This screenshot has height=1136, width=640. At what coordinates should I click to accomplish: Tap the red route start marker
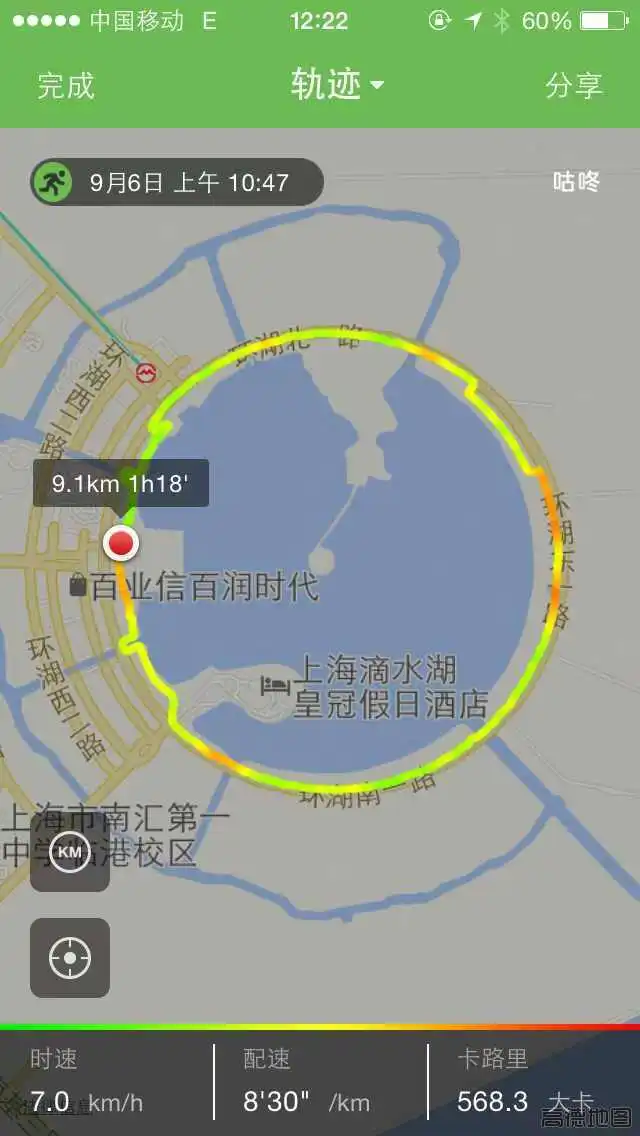point(121,543)
